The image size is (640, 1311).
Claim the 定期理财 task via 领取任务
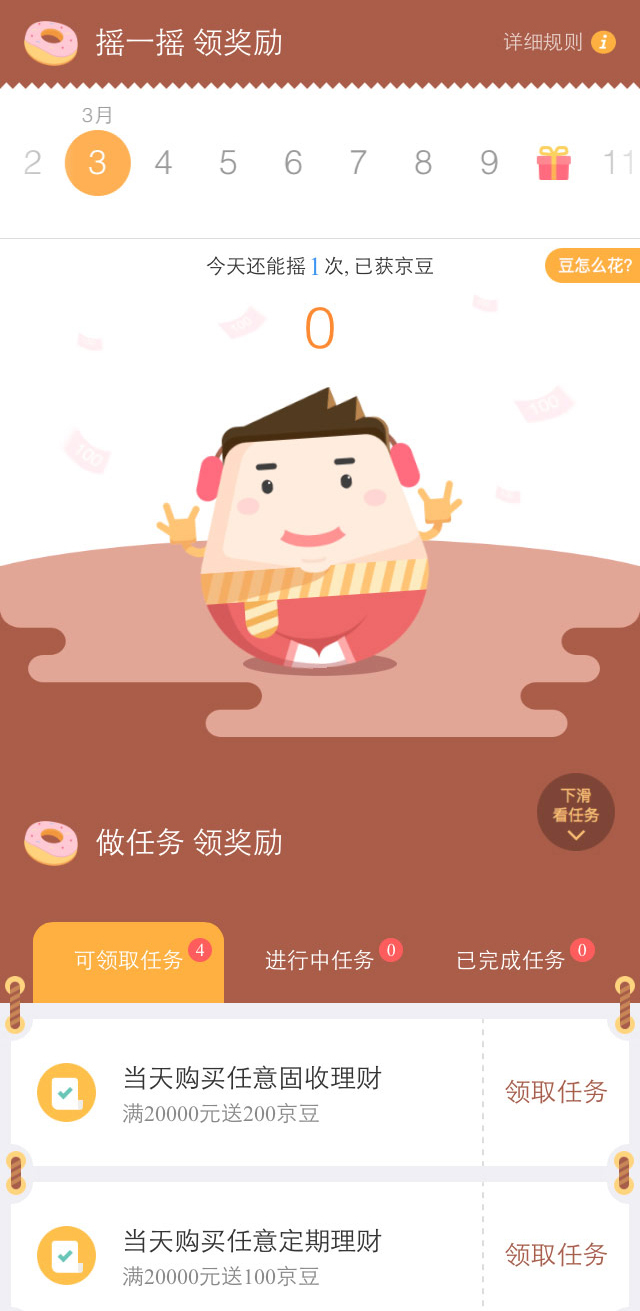tap(556, 1254)
